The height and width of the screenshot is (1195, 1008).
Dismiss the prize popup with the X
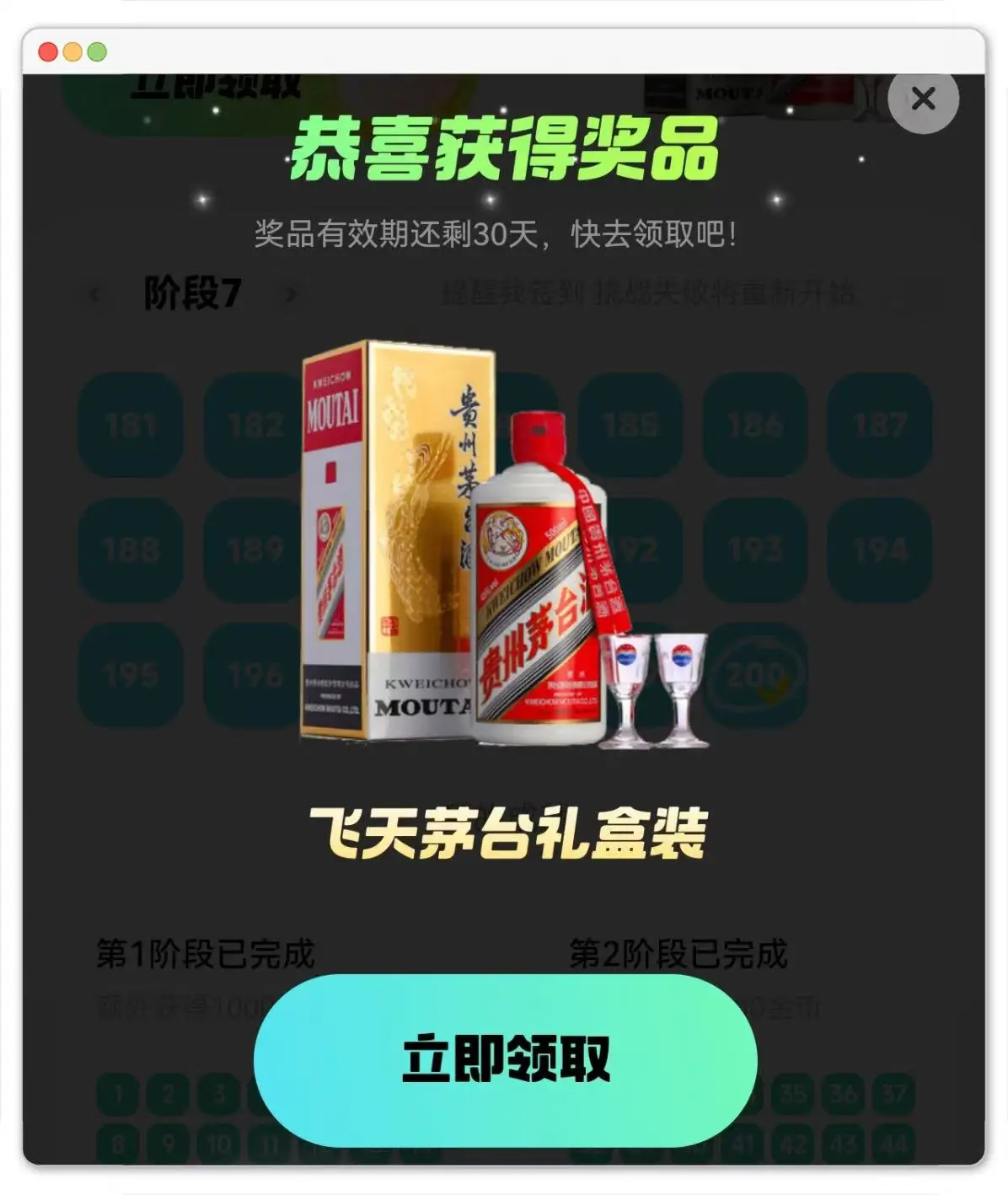[x=923, y=99]
